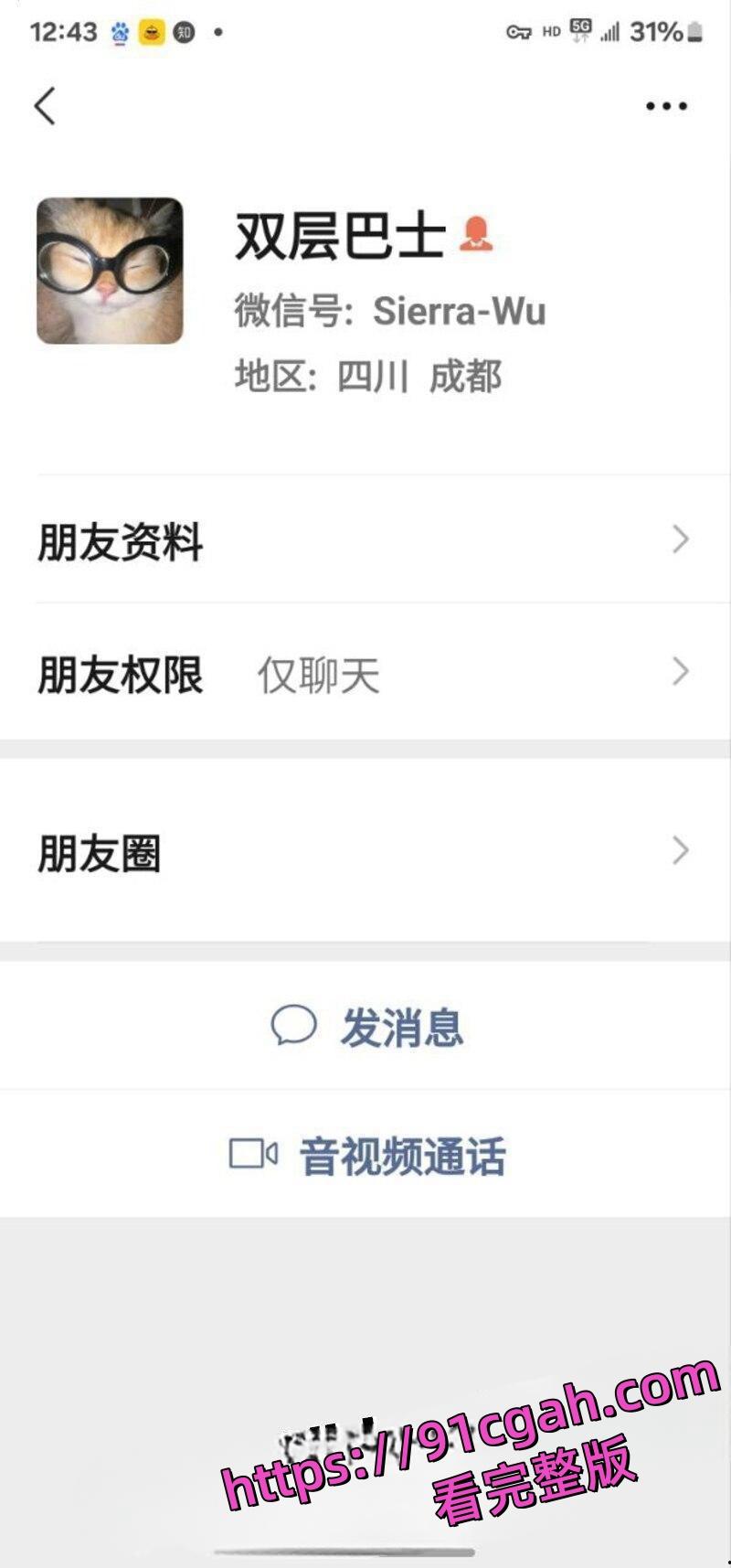
Task: Tap the video camera icon for 音视频通话
Action: pos(254,1156)
